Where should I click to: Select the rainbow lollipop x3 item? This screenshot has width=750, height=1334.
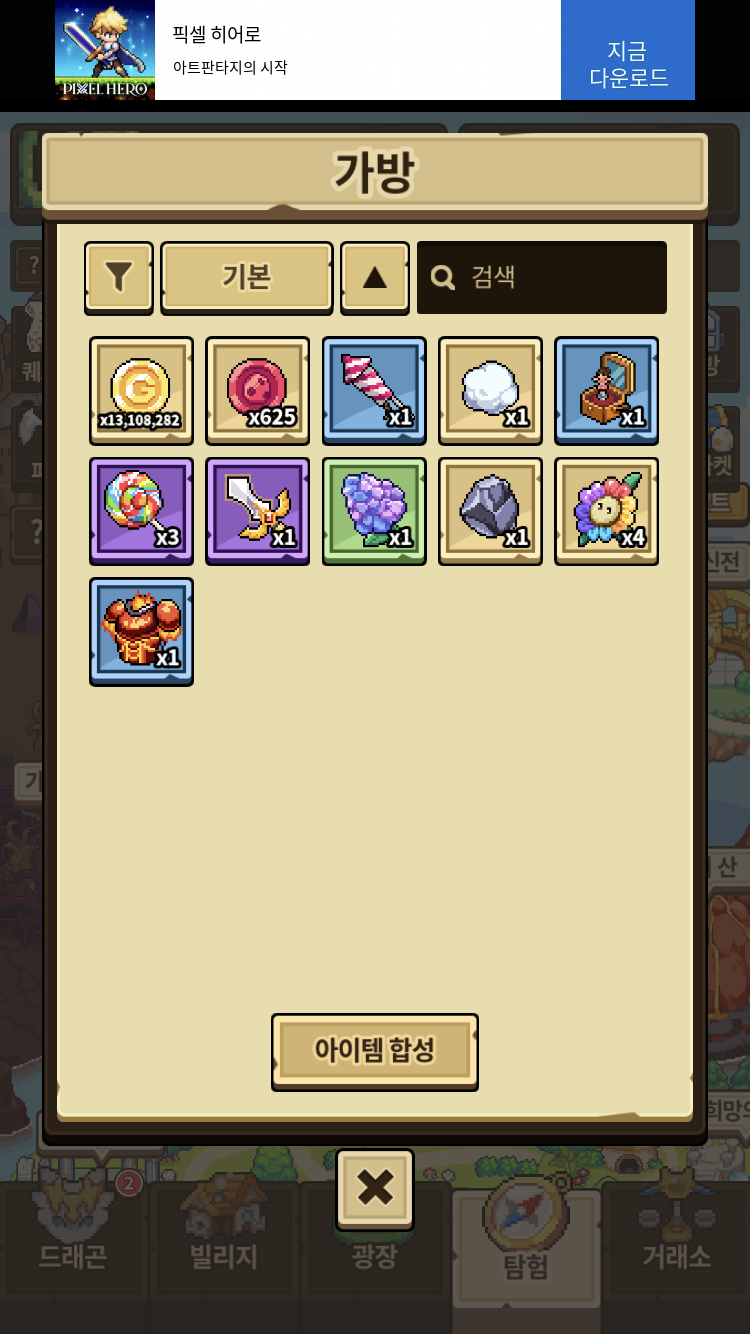141,511
